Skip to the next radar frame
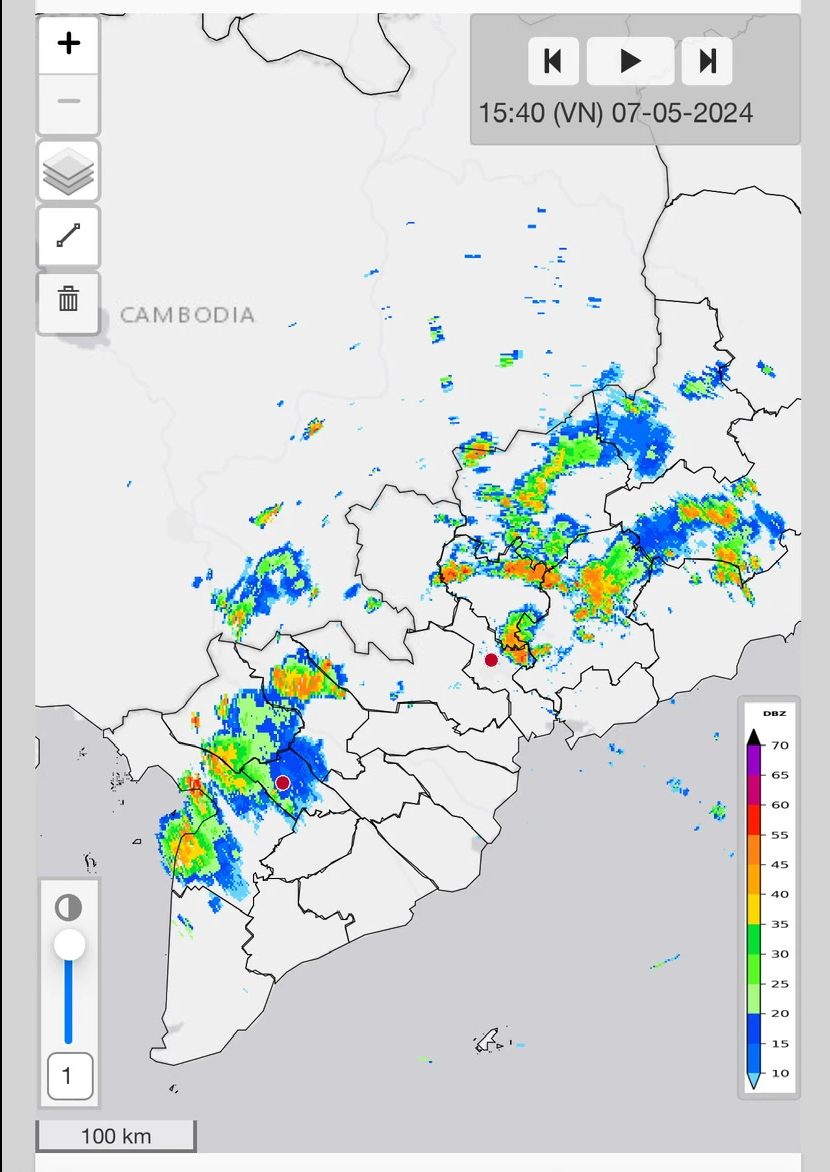This screenshot has width=830, height=1172. pyautogui.click(x=707, y=61)
